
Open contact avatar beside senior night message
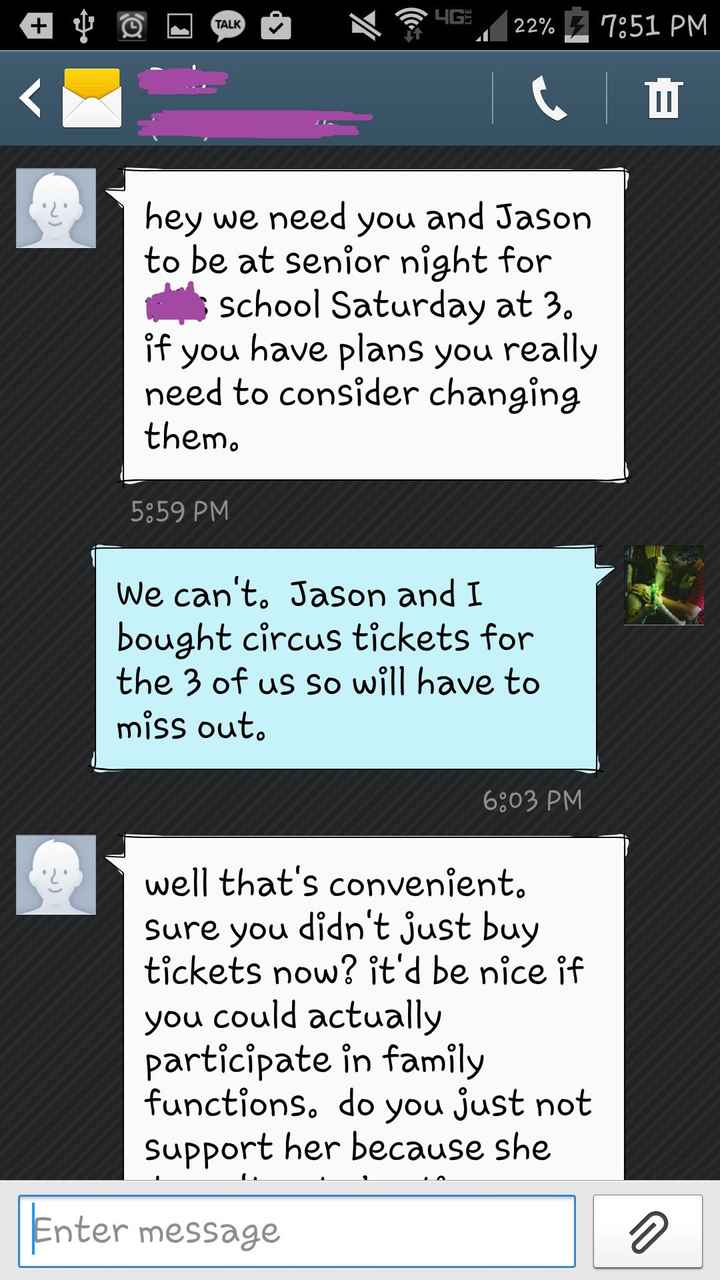tap(56, 208)
